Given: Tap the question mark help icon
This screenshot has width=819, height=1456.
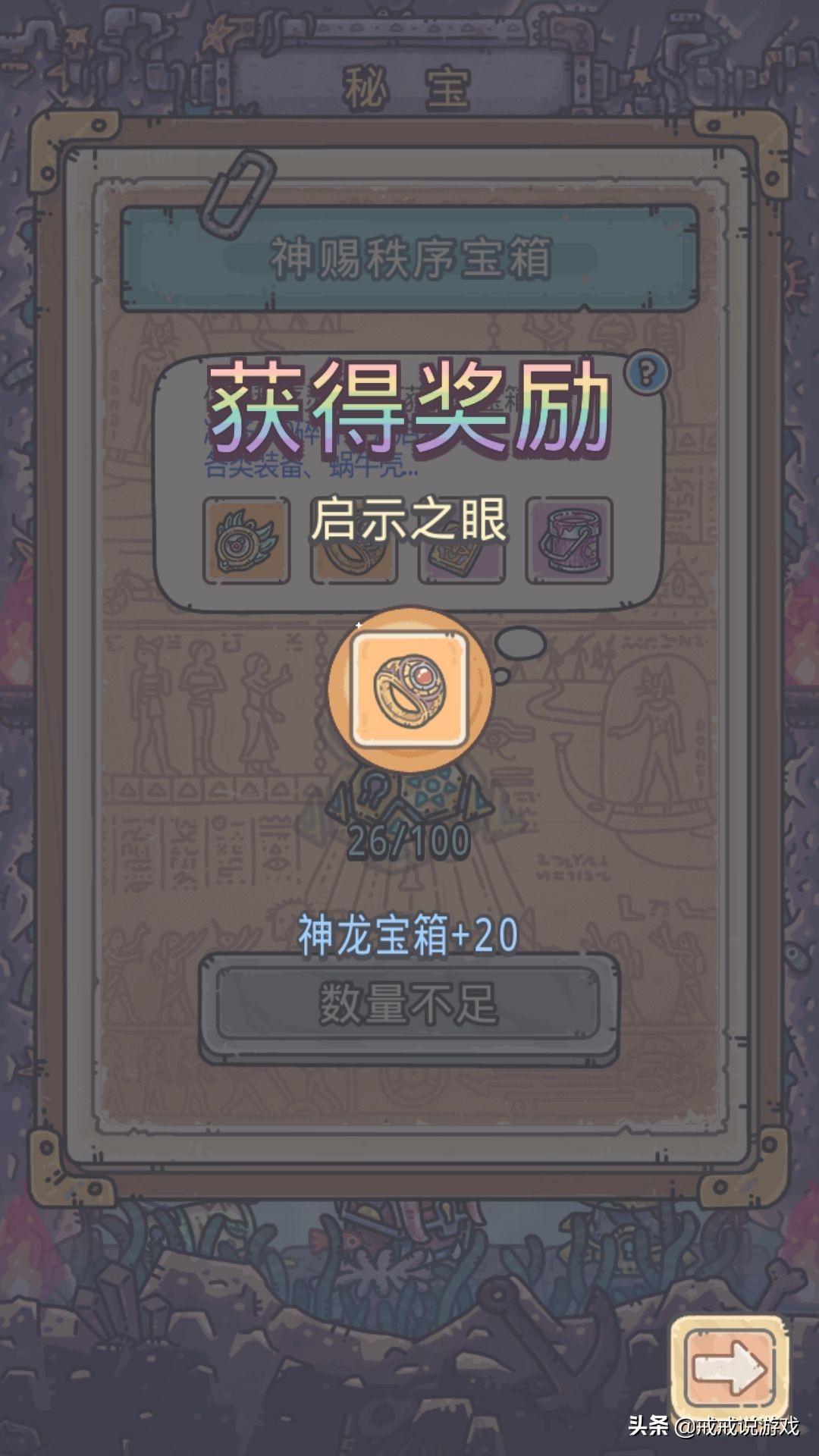Looking at the screenshot, I should [646, 372].
